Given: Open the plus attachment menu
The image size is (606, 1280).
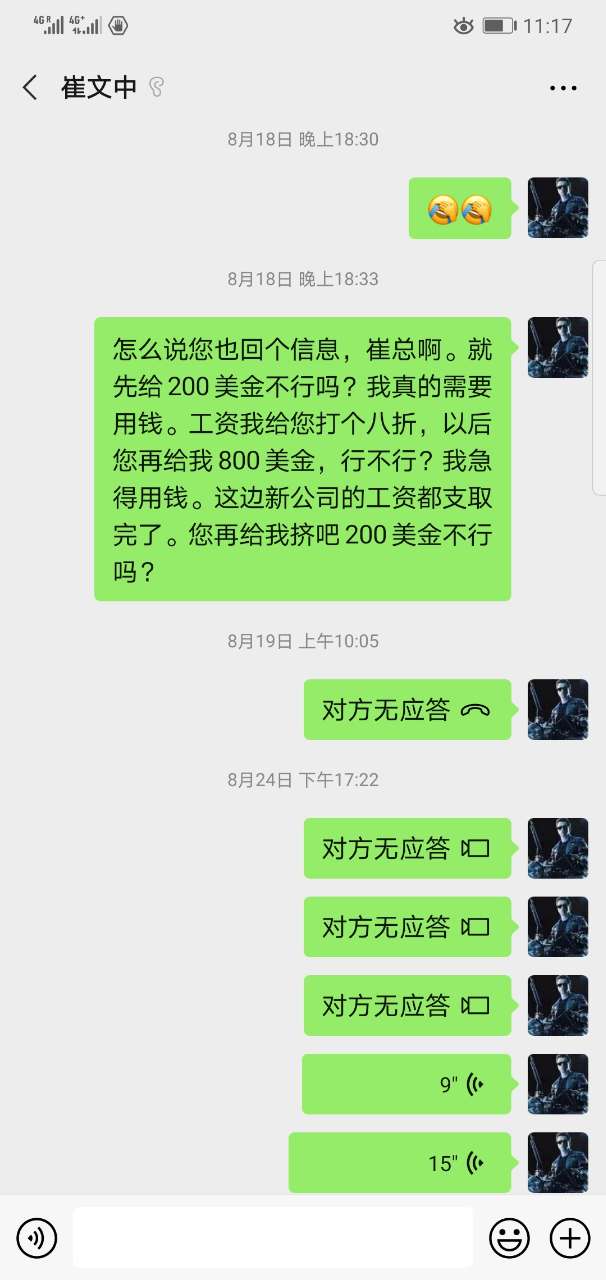Looking at the screenshot, I should pyautogui.click(x=570, y=1238).
